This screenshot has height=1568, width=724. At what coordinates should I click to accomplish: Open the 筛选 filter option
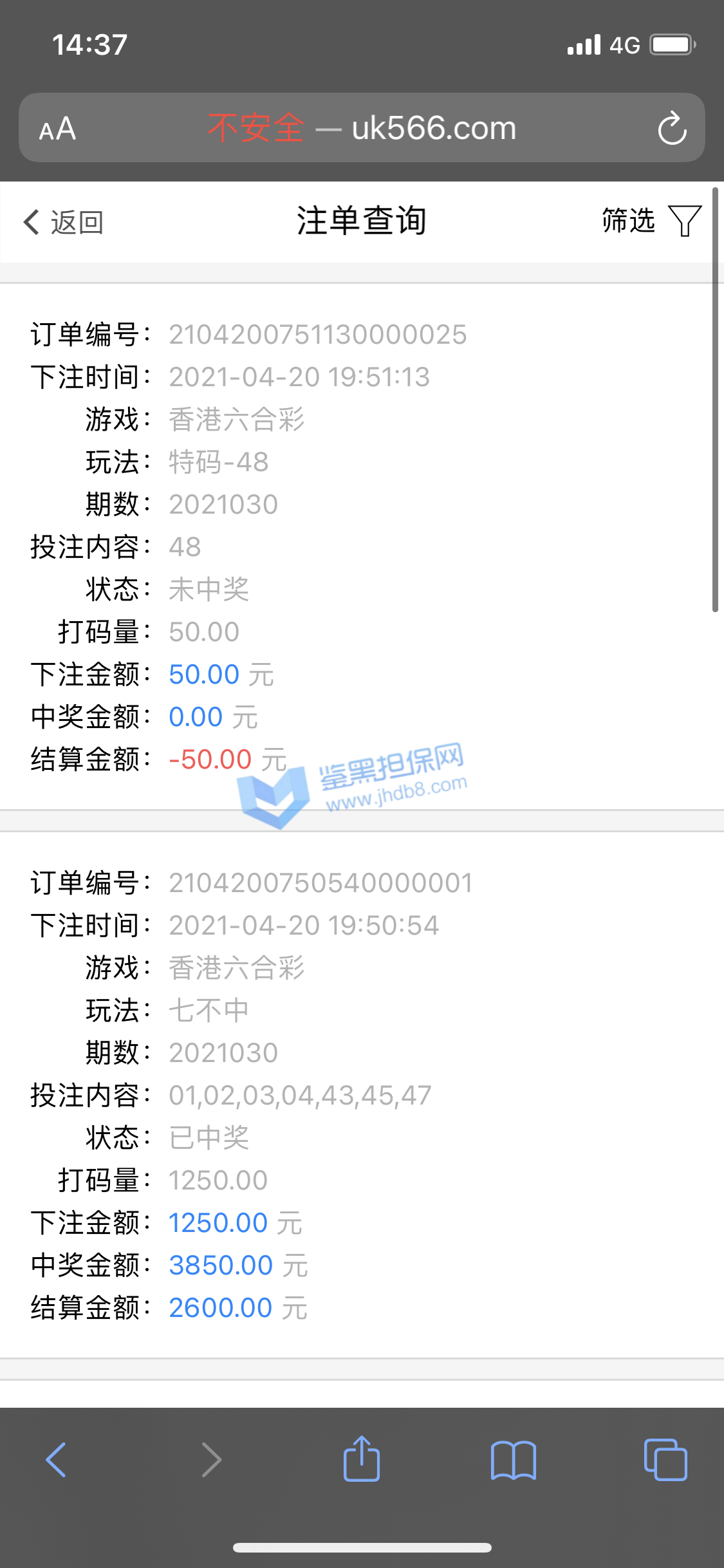(x=651, y=221)
